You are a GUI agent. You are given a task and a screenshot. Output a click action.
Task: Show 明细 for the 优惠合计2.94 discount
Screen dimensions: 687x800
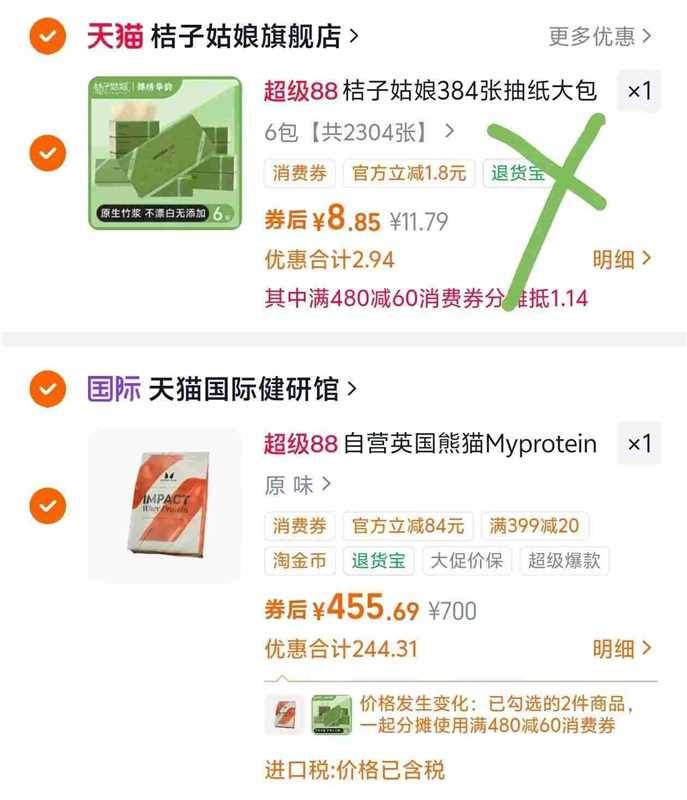click(x=621, y=260)
